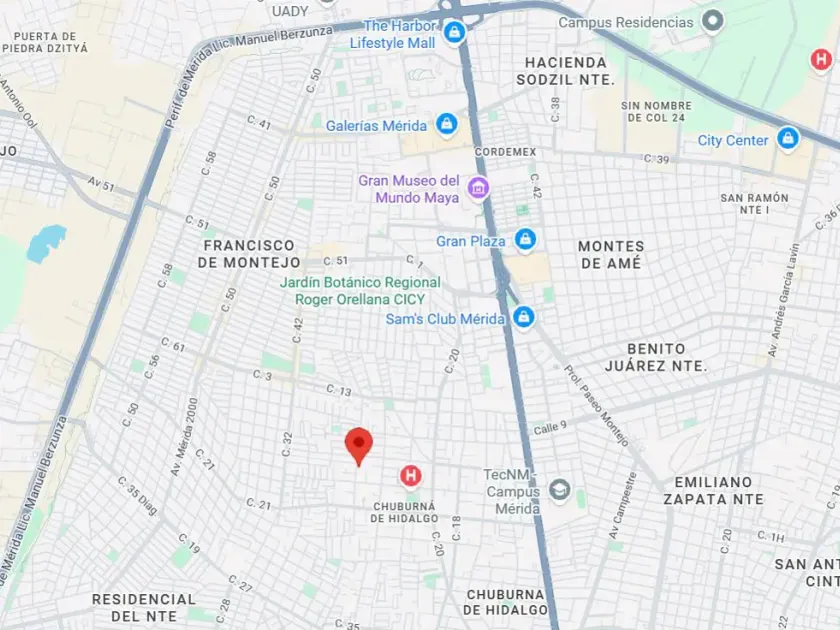Select the Gran Plaza shopping pin
Viewport: 840px width, 630px height.
[x=525, y=240]
